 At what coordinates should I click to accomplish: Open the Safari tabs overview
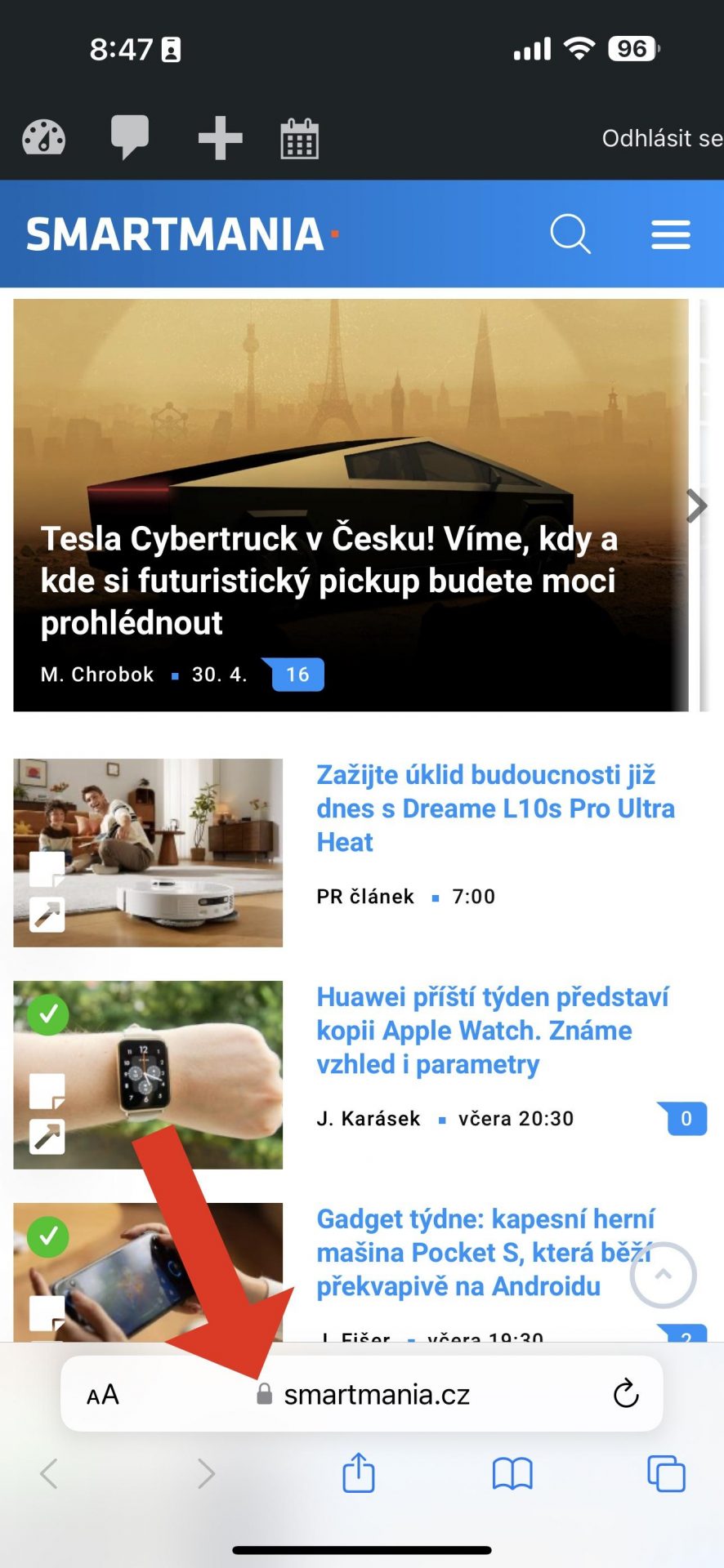tap(666, 1473)
